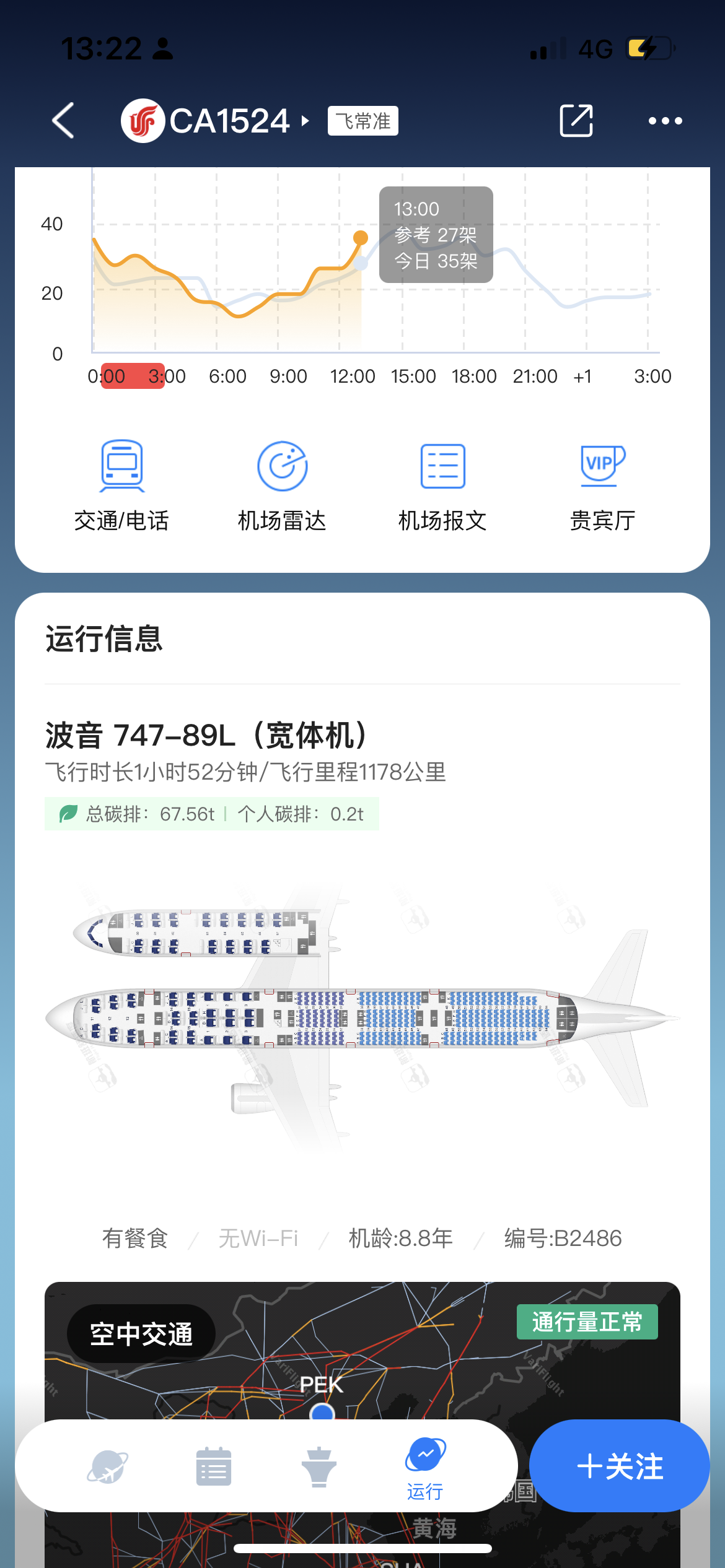Share this flight via export icon
The width and height of the screenshot is (725, 1568).
click(x=576, y=120)
